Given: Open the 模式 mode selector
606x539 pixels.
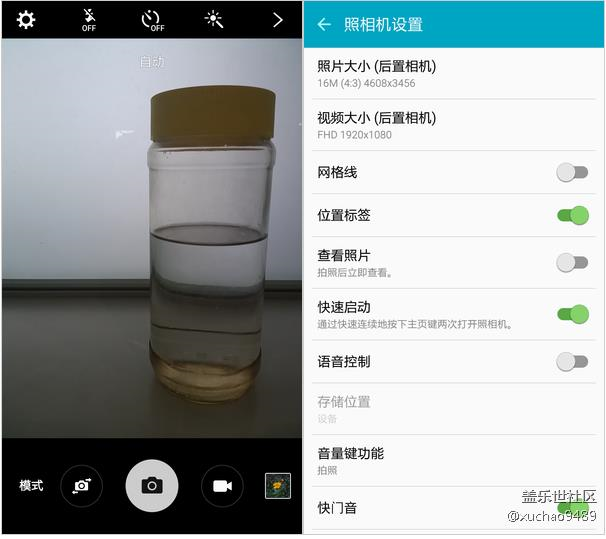Looking at the screenshot, I should point(31,486).
